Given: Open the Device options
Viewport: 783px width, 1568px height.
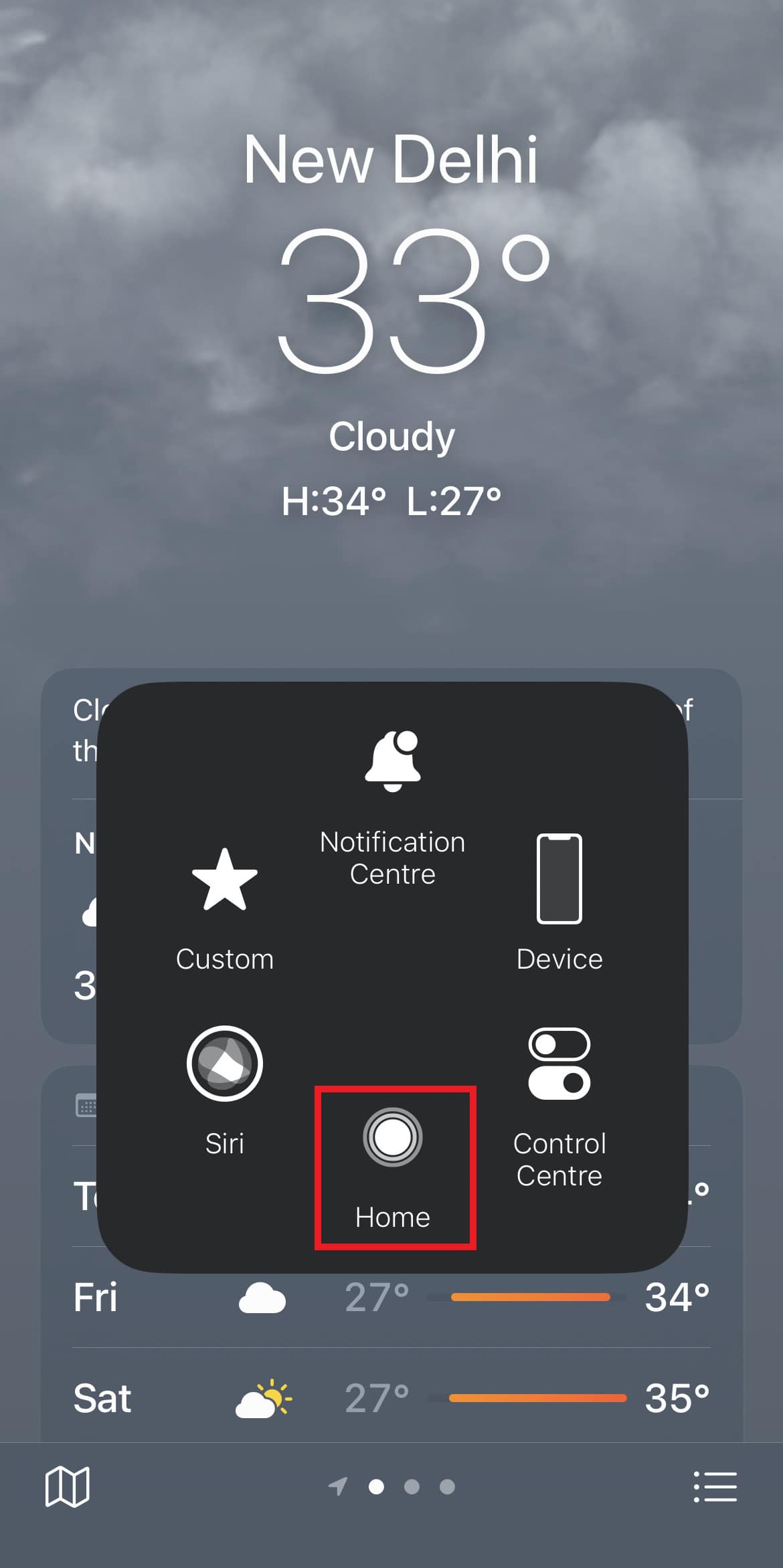Looking at the screenshot, I should coord(559,902).
